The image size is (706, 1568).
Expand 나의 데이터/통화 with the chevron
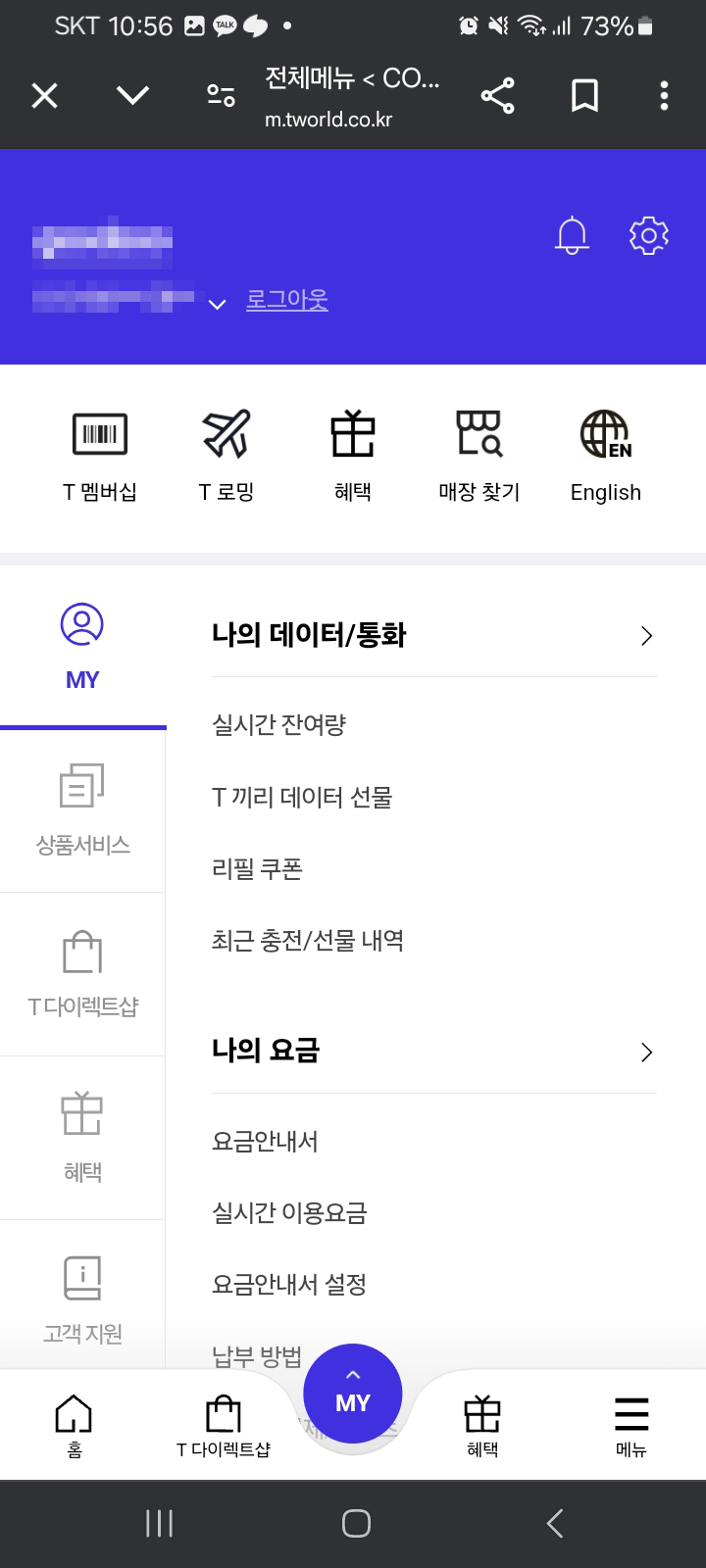(645, 635)
